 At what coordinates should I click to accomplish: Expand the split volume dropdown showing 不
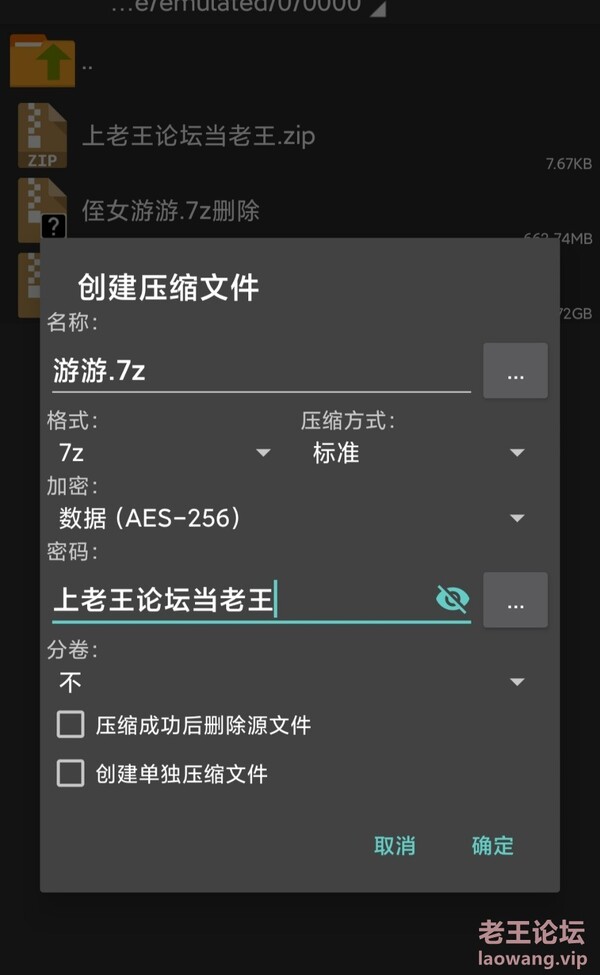point(291,682)
